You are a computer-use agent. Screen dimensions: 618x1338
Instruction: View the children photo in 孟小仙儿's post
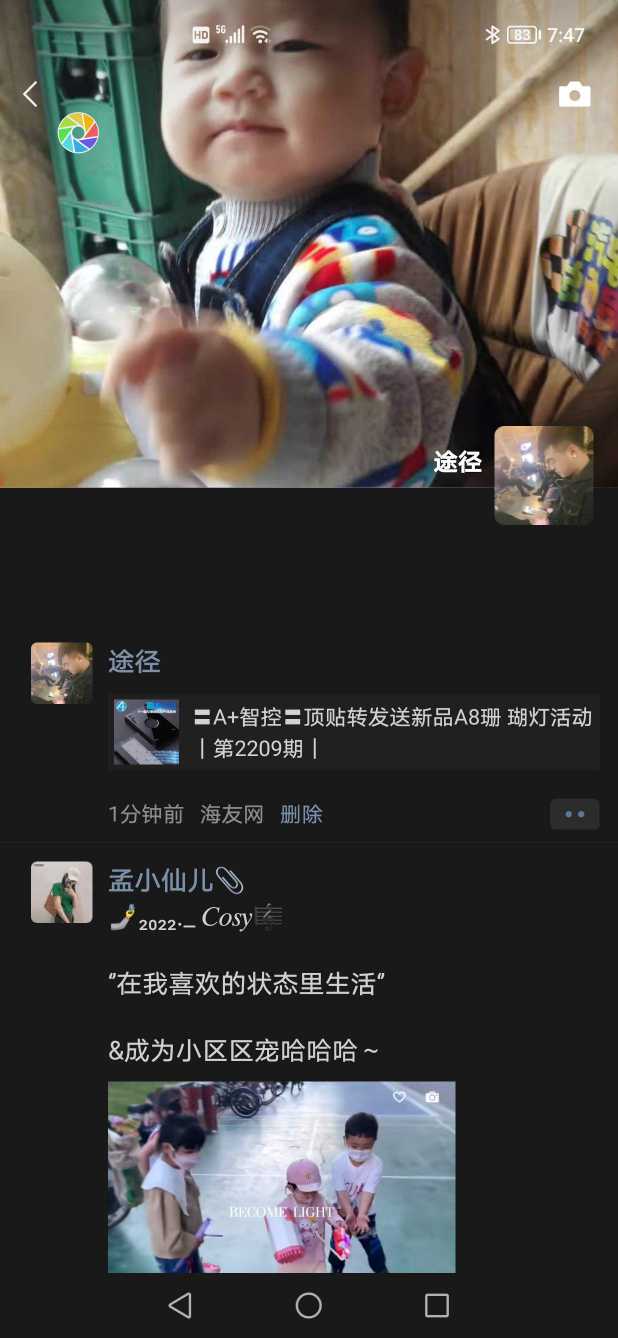click(281, 1176)
